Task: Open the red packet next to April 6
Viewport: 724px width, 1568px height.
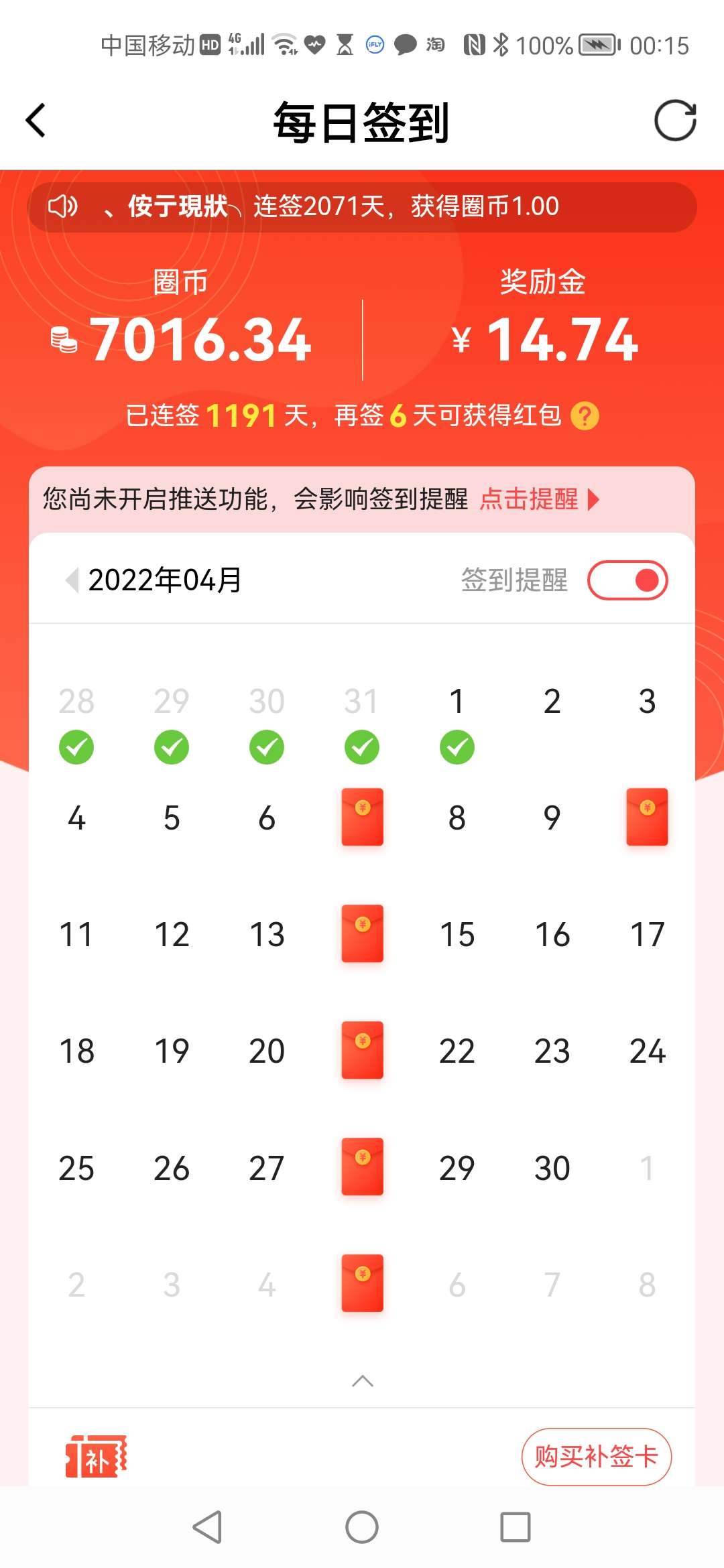Action: pos(362,817)
